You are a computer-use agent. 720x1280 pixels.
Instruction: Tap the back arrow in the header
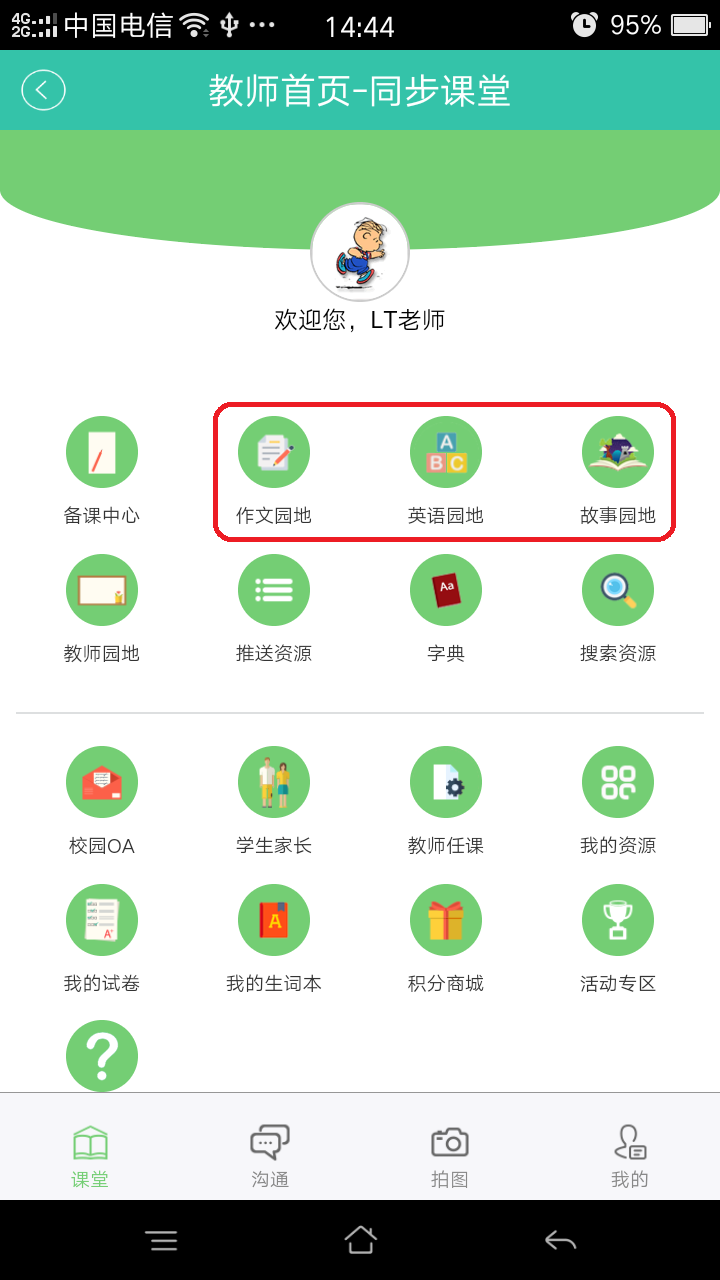point(43,90)
